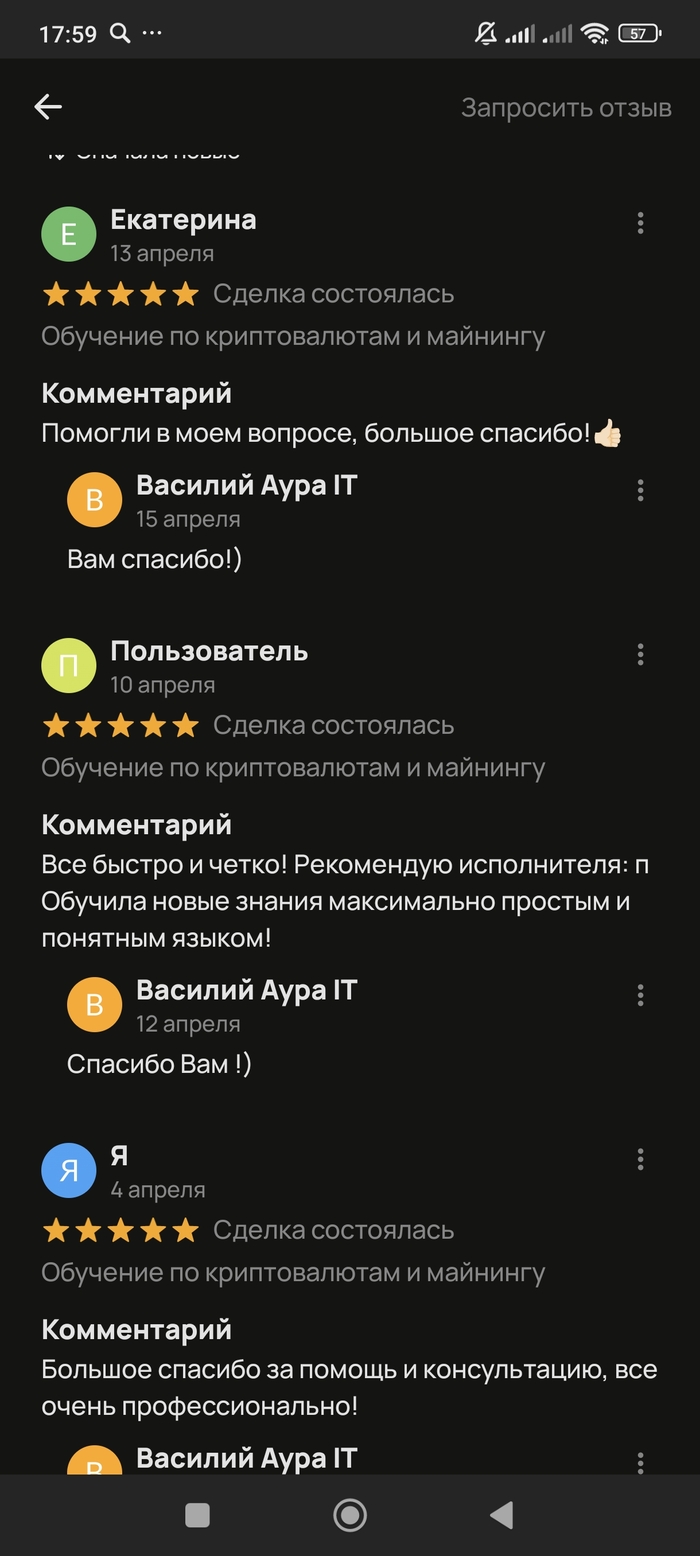Go back using the top arrow

coord(48,108)
